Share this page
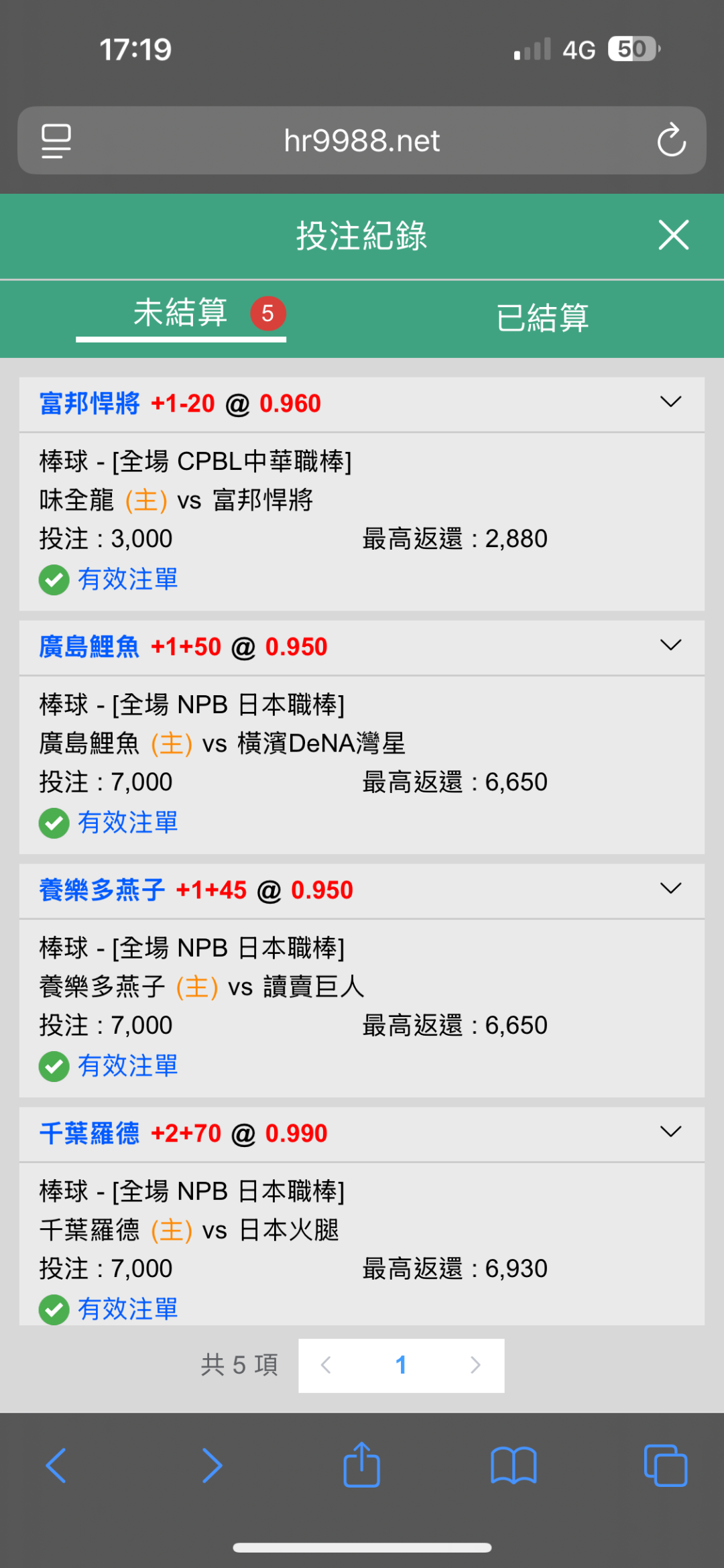724x1568 pixels. (x=362, y=1464)
